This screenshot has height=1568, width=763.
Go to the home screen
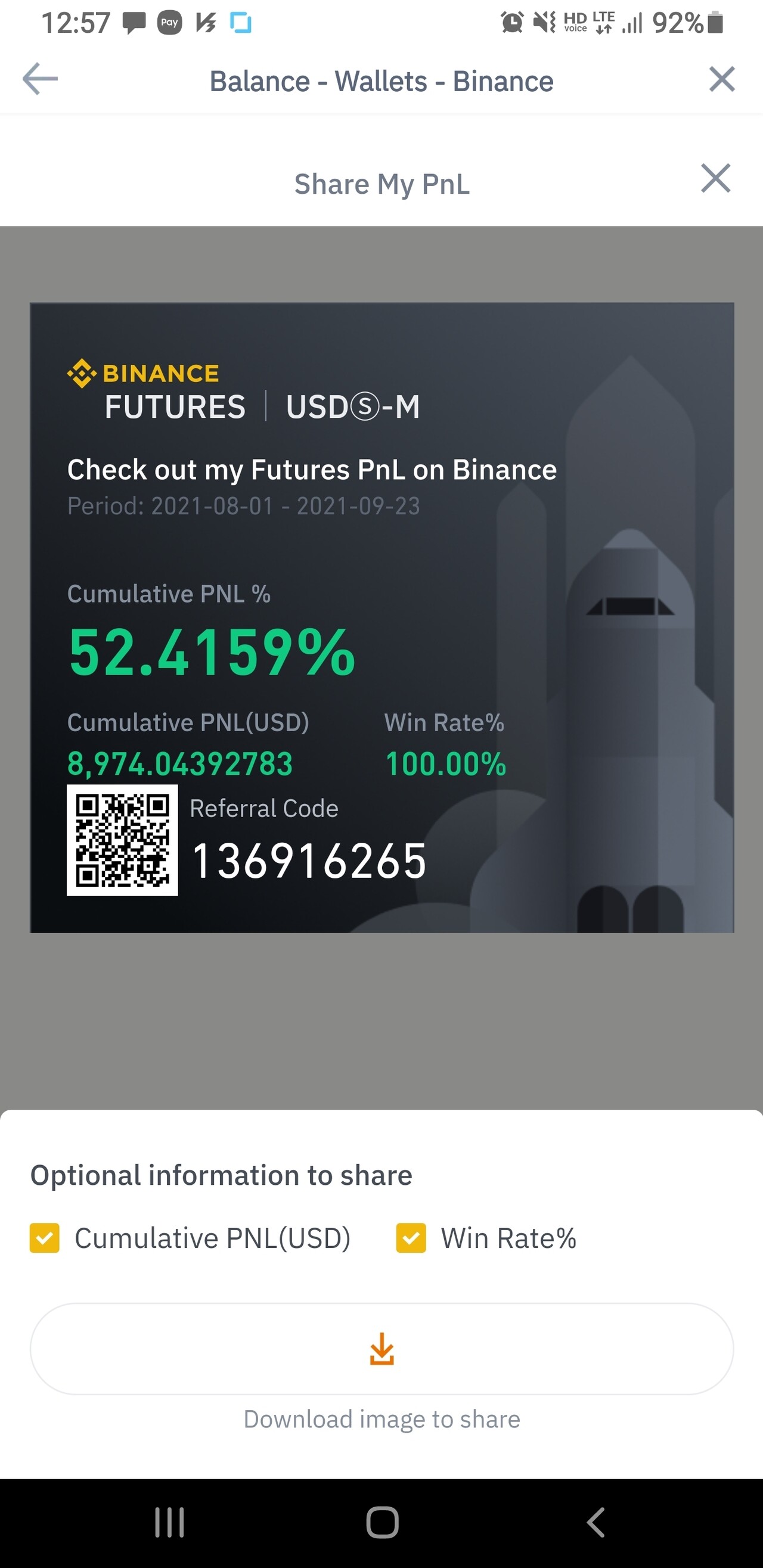pyautogui.click(x=382, y=1522)
